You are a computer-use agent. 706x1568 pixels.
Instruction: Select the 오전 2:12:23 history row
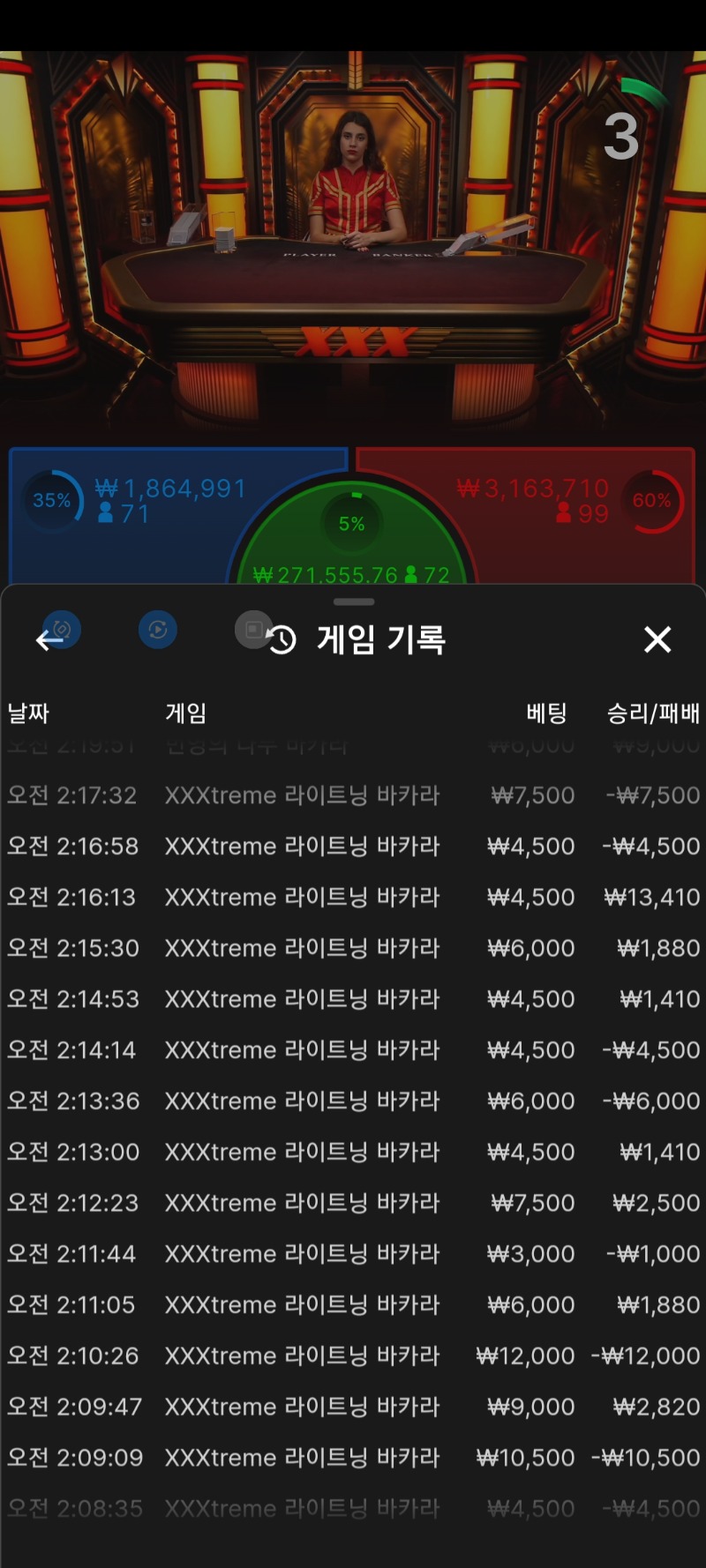[353, 1203]
